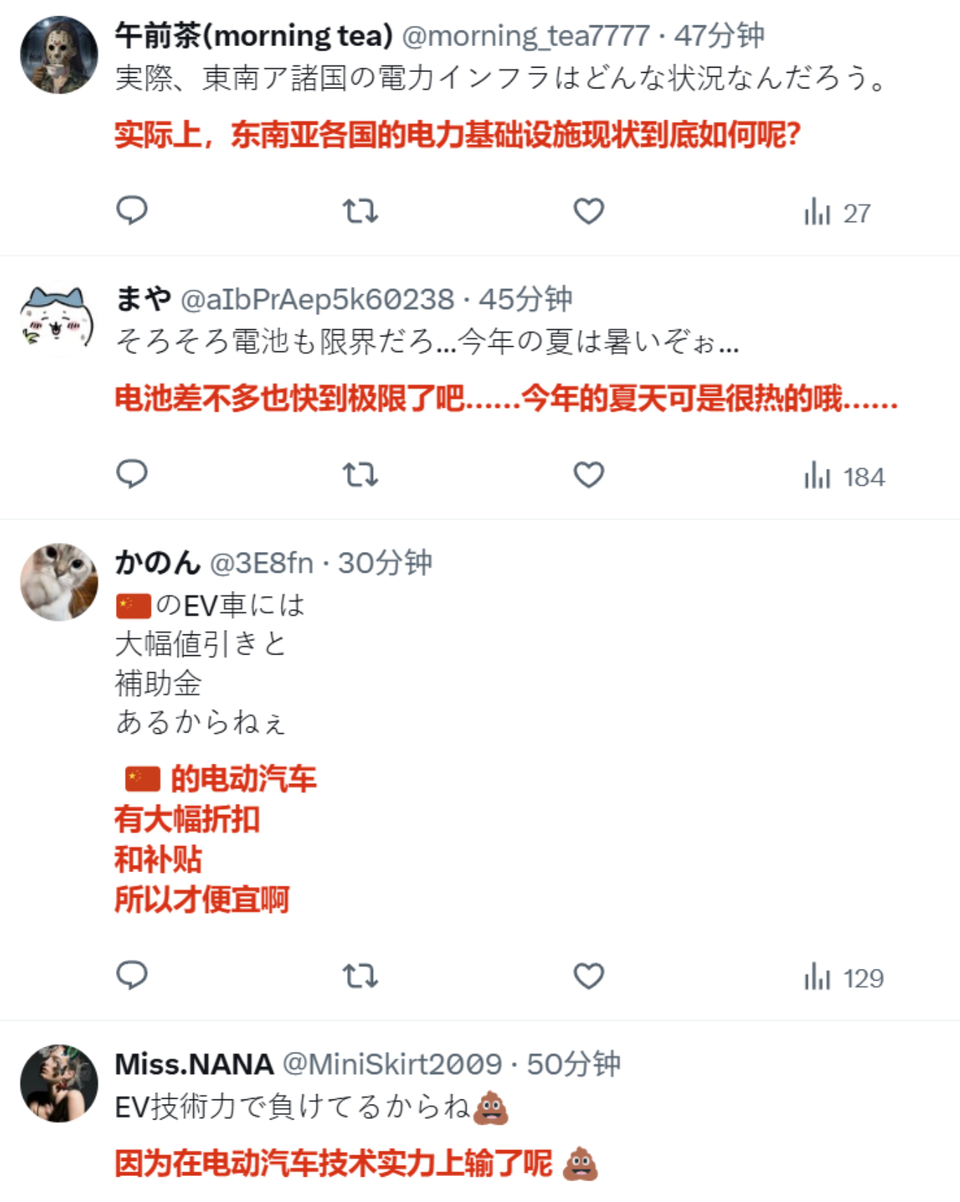960x1202 pixels.
Task: Like morning tea's tweet
Action: pos(588,211)
